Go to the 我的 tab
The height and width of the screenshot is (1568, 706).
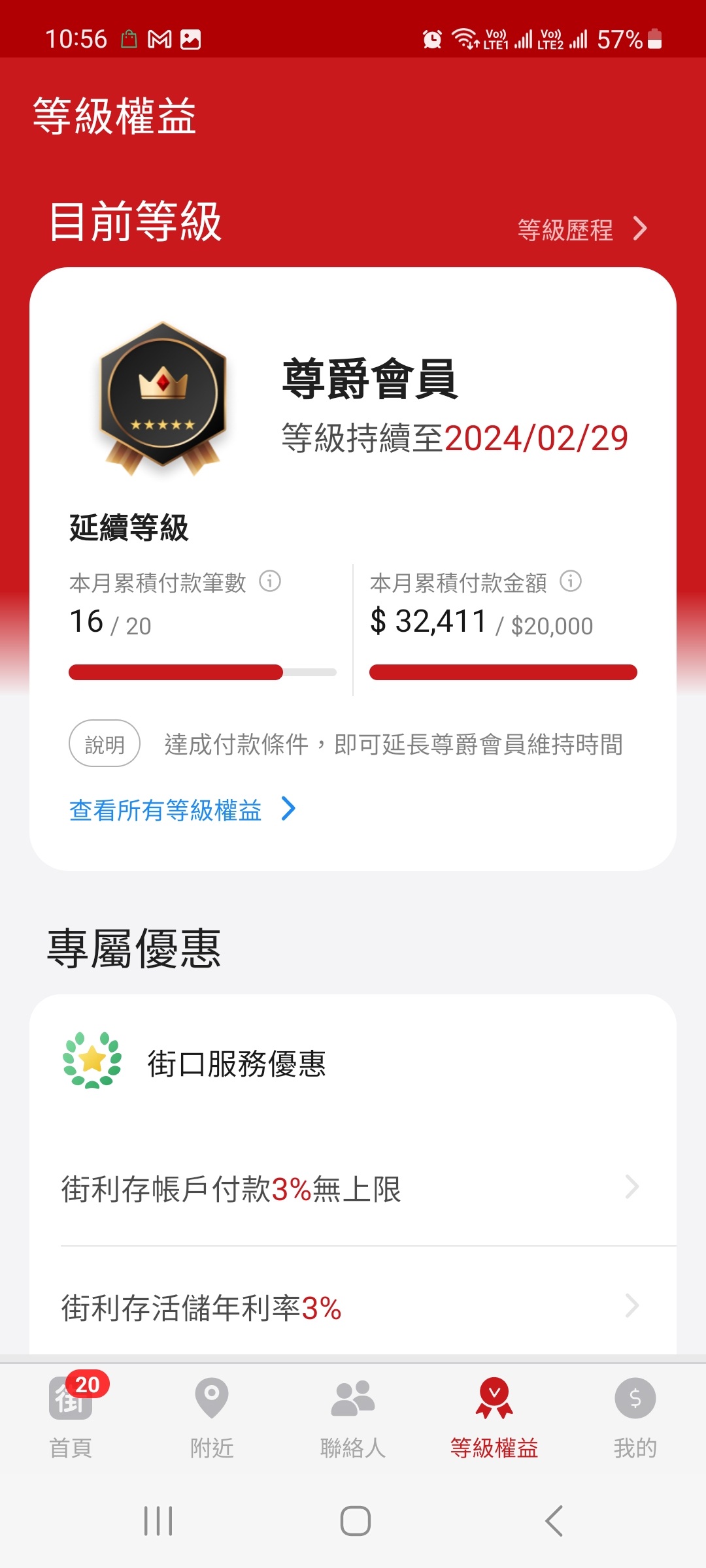635,1418
